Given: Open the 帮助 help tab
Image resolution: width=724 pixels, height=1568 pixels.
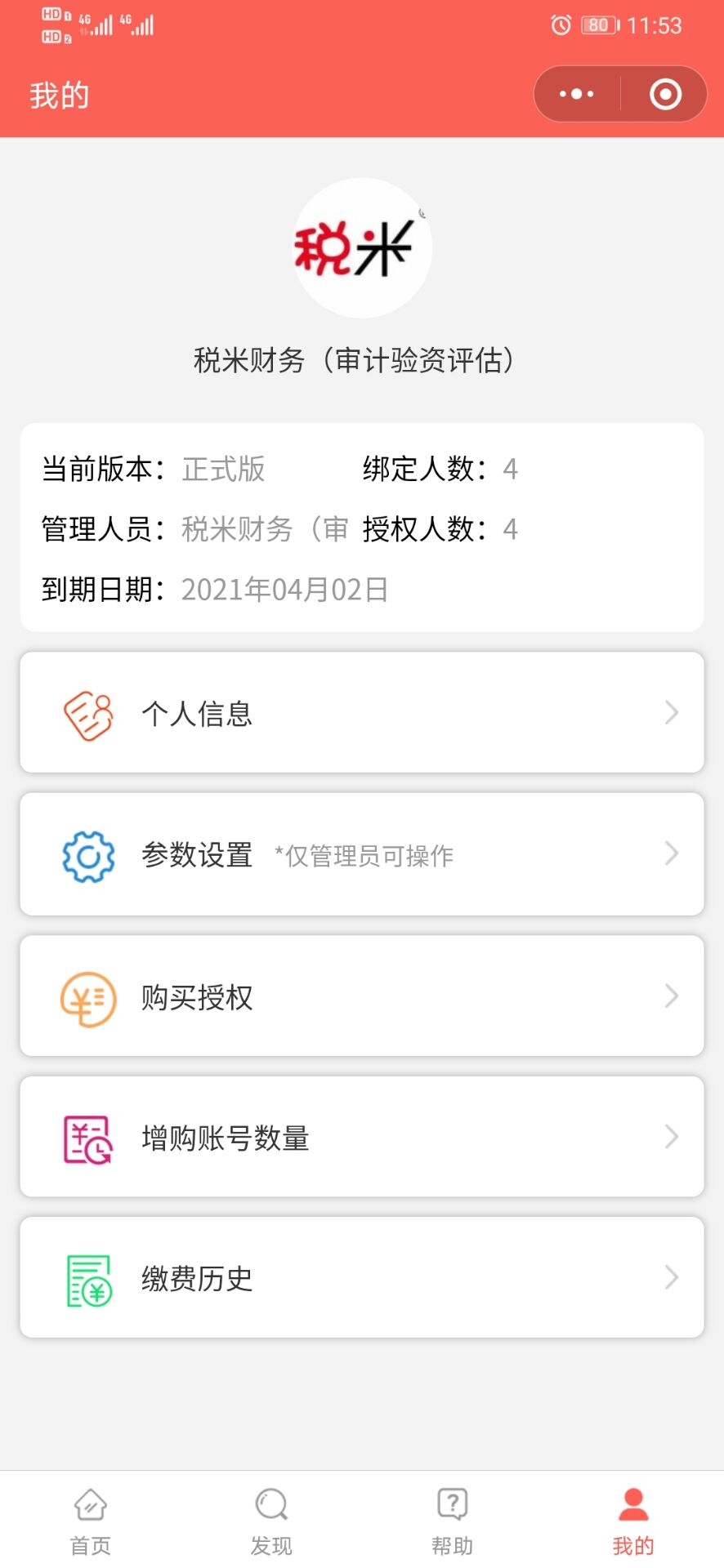Looking at the screenshot, I should 453,1521.
